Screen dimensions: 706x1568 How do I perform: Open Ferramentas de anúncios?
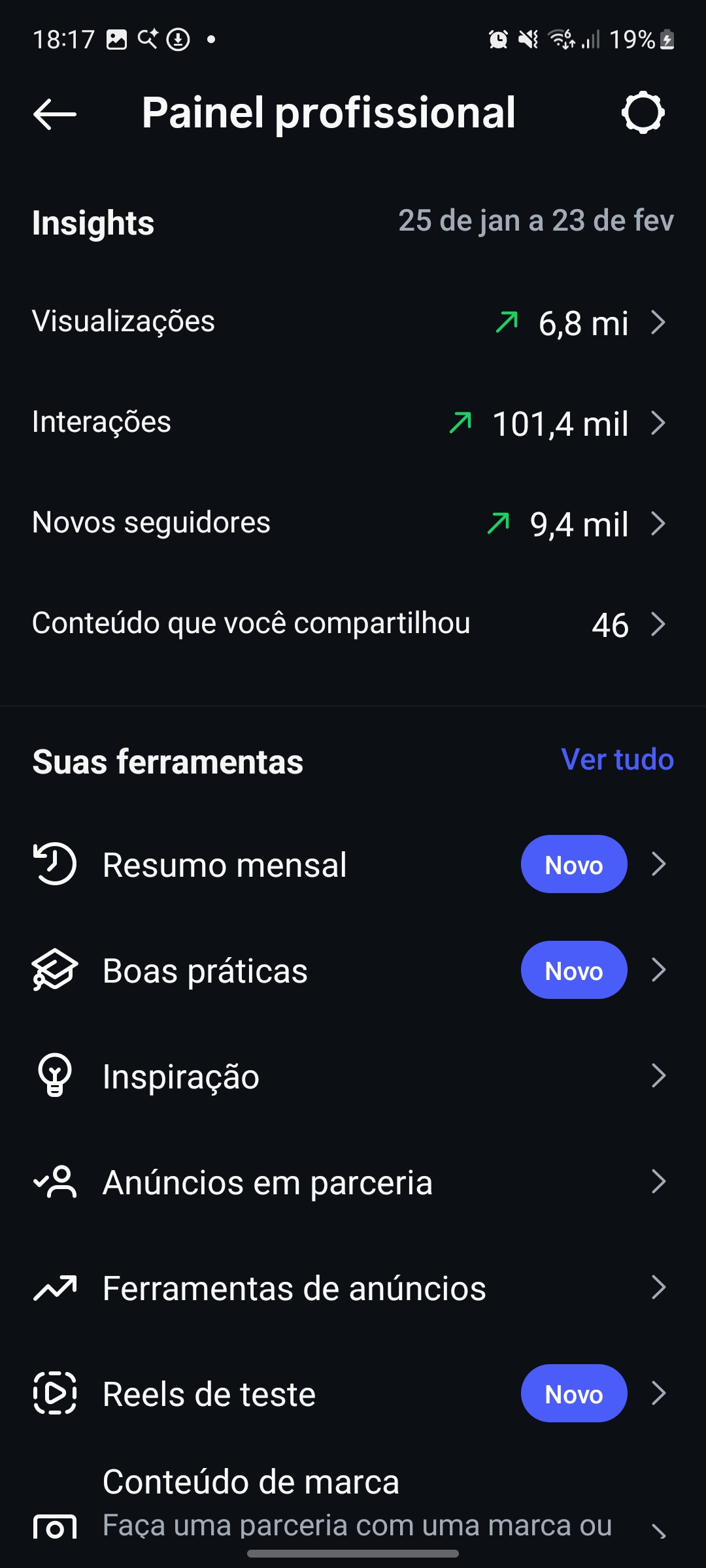[353, 1288]
